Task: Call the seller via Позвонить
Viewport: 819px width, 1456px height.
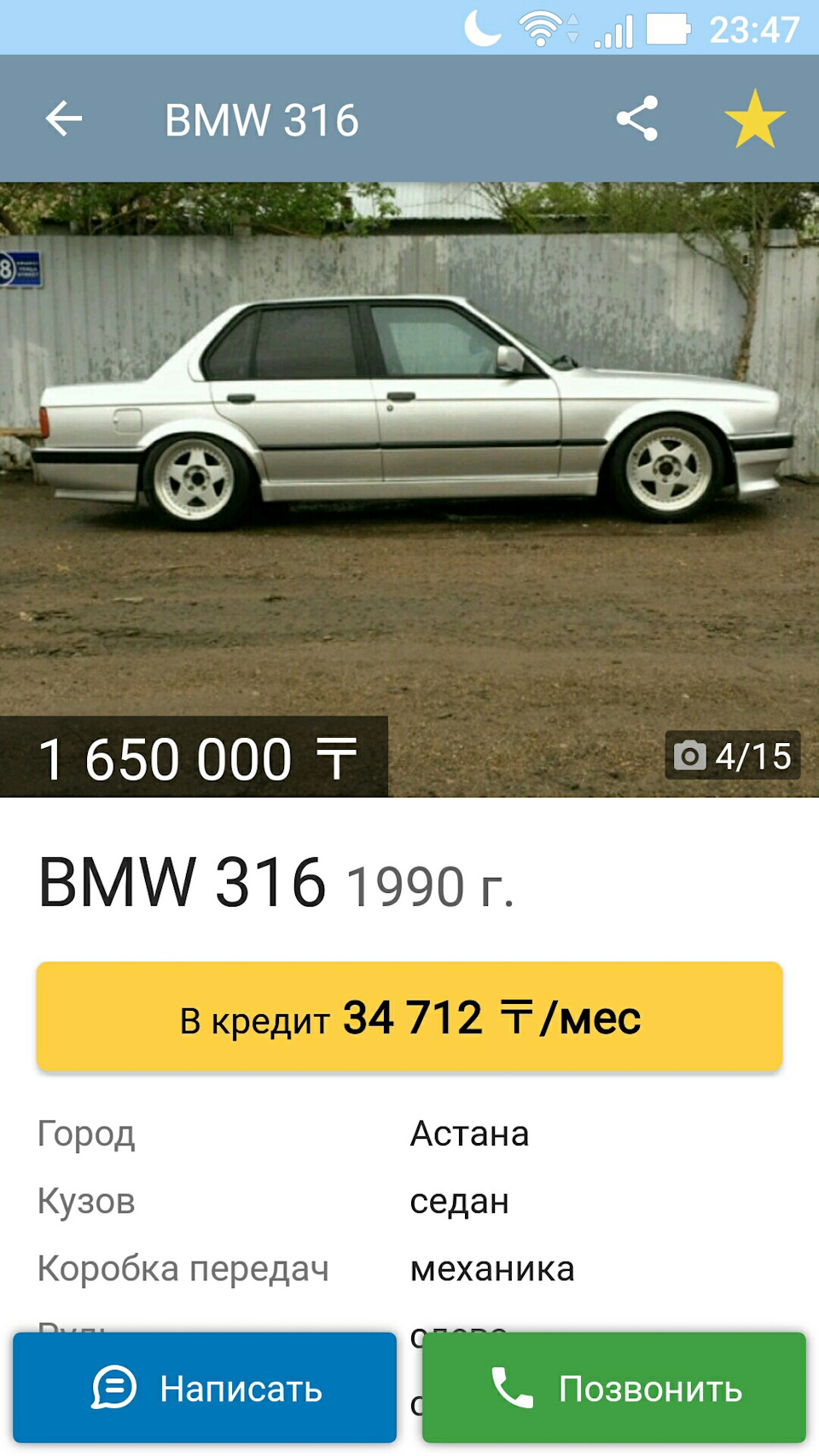Action: tap(614, 1388)
